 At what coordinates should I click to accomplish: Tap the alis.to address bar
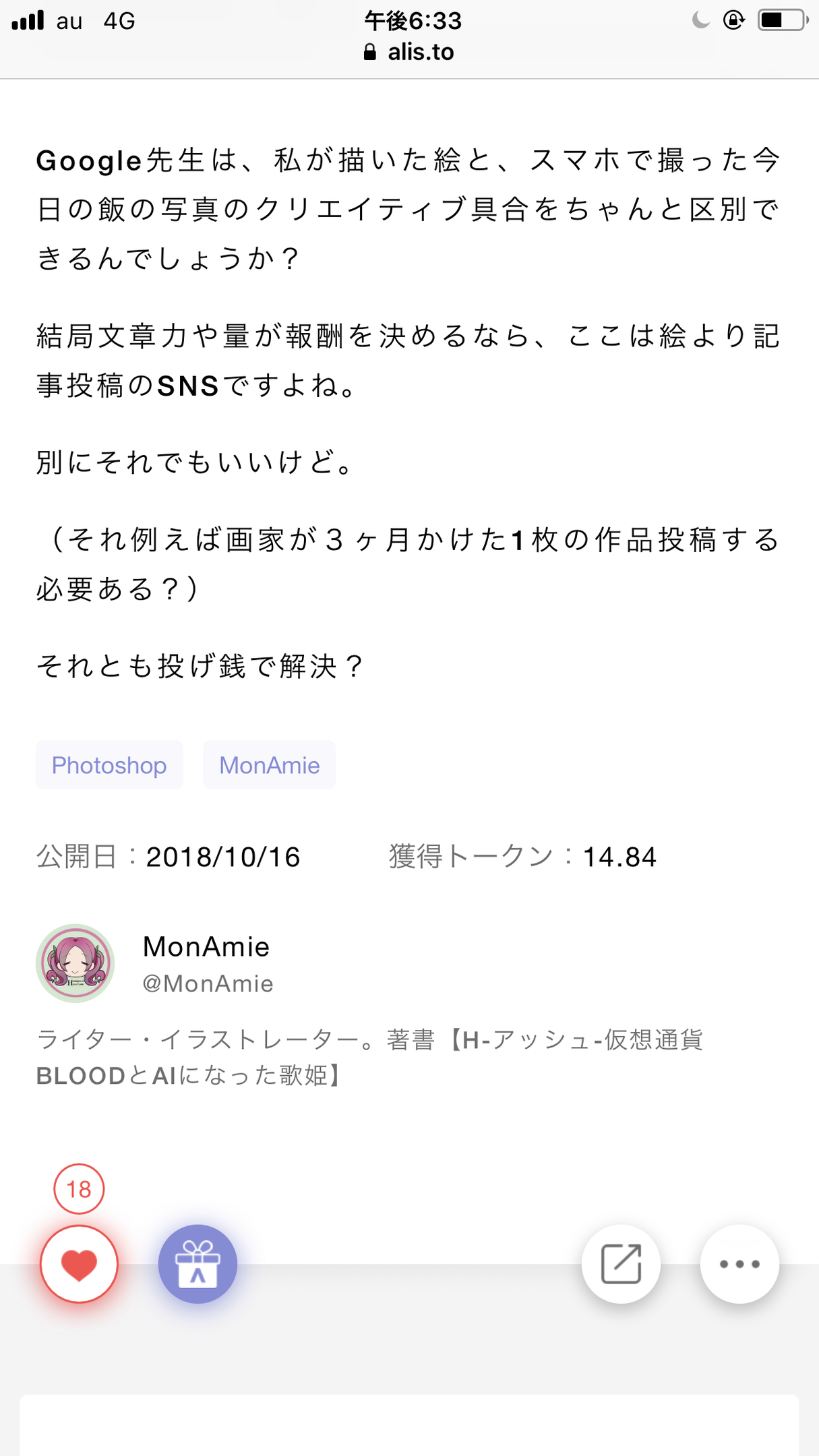coord(409,52)
